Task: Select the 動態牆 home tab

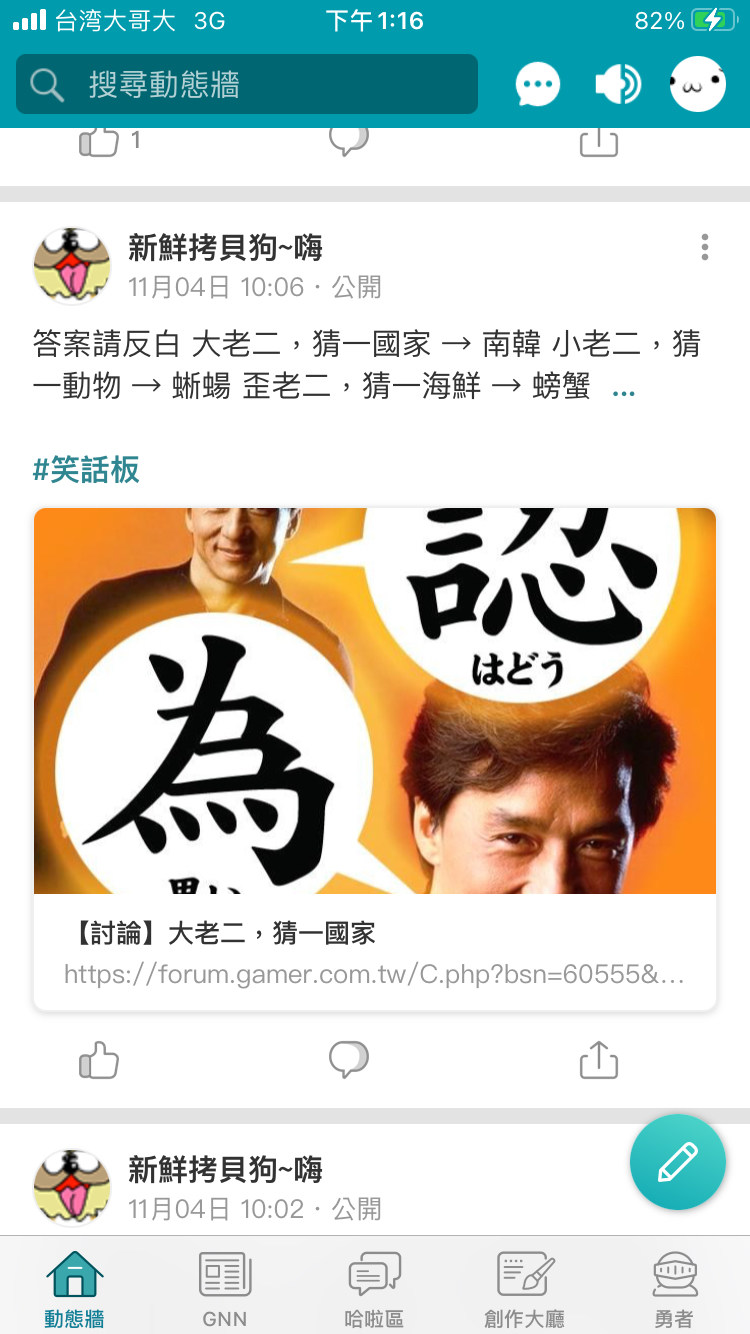Action: (x=75, y=1288)
